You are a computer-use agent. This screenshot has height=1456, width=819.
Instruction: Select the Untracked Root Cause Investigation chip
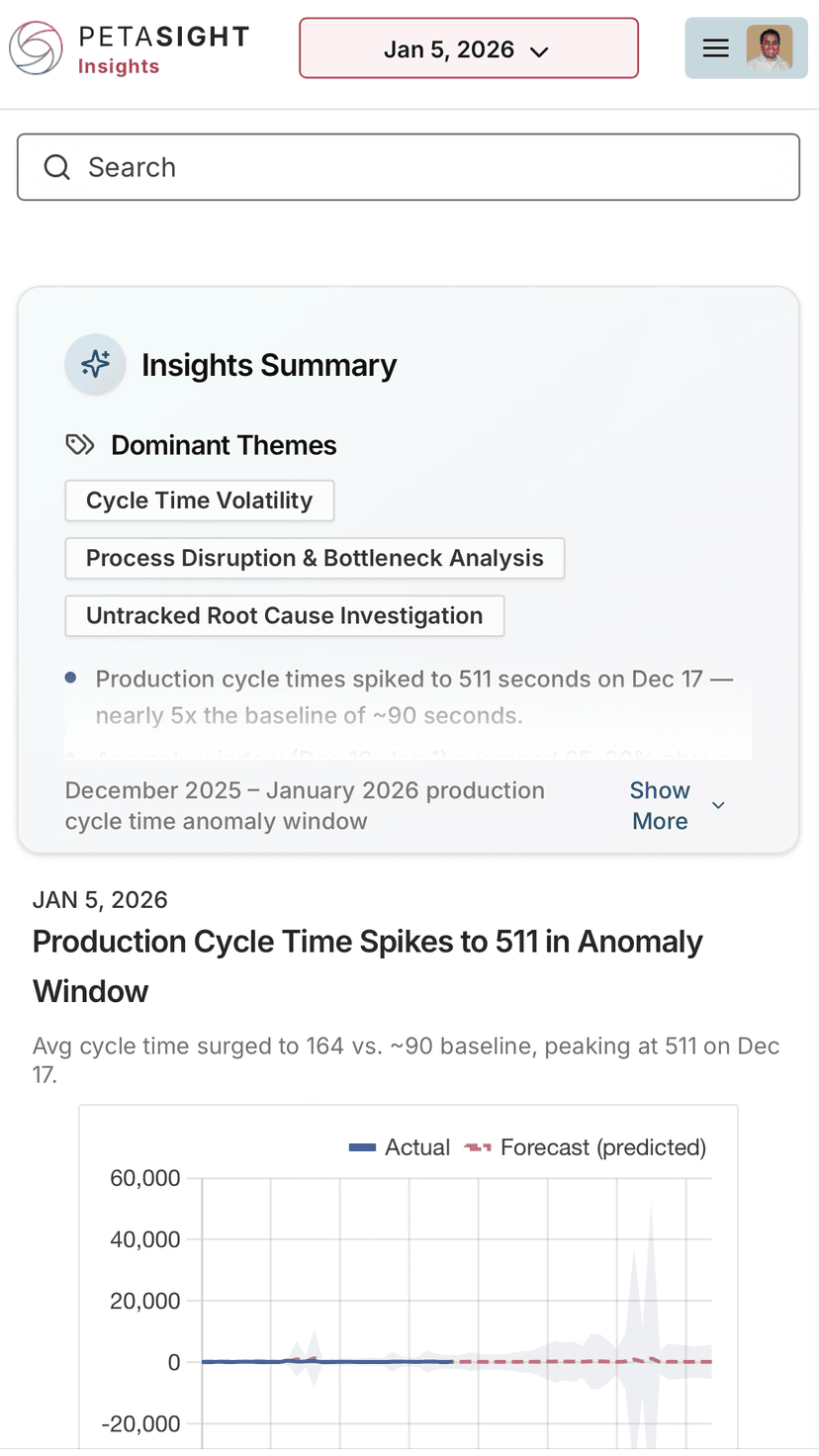pos(285,615)
